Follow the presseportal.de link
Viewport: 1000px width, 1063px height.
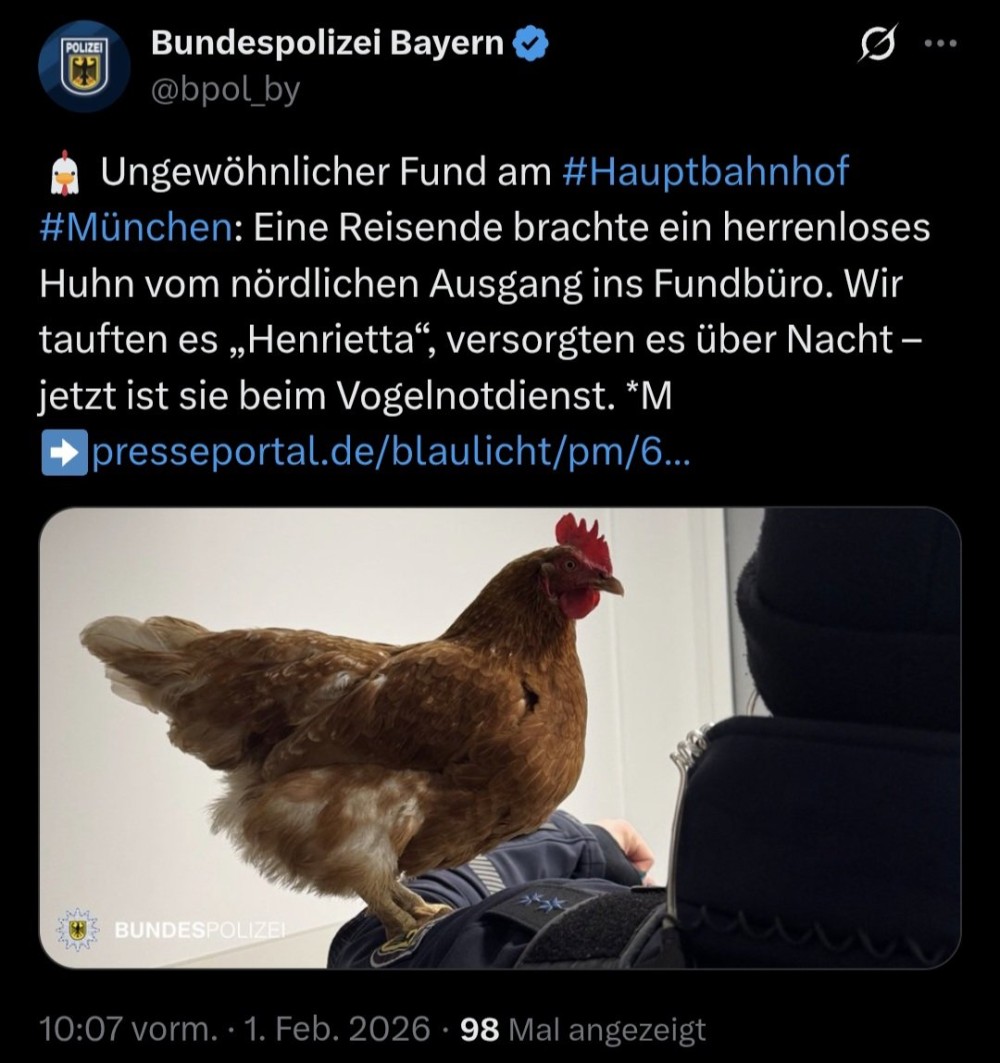388,454
